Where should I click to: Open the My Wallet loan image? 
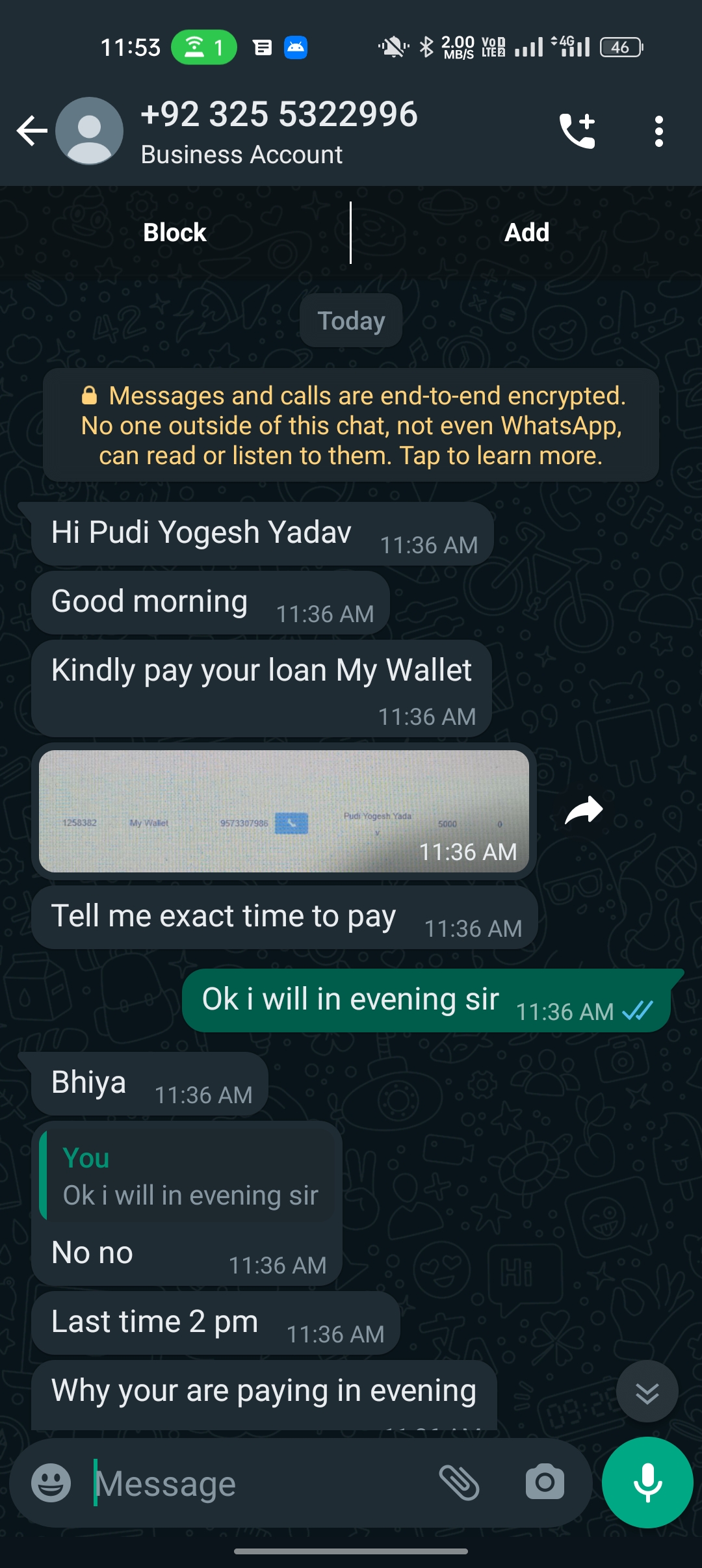click(x=284, y=811)
